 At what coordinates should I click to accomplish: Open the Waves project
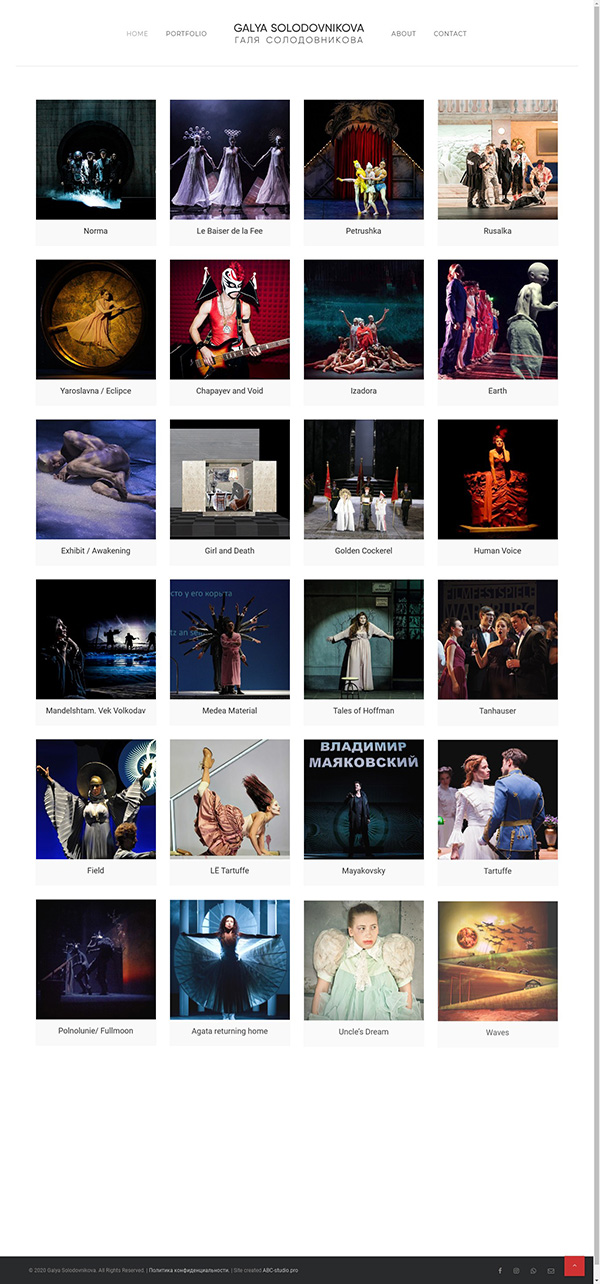pyautogui.click(x=498, y=973)
